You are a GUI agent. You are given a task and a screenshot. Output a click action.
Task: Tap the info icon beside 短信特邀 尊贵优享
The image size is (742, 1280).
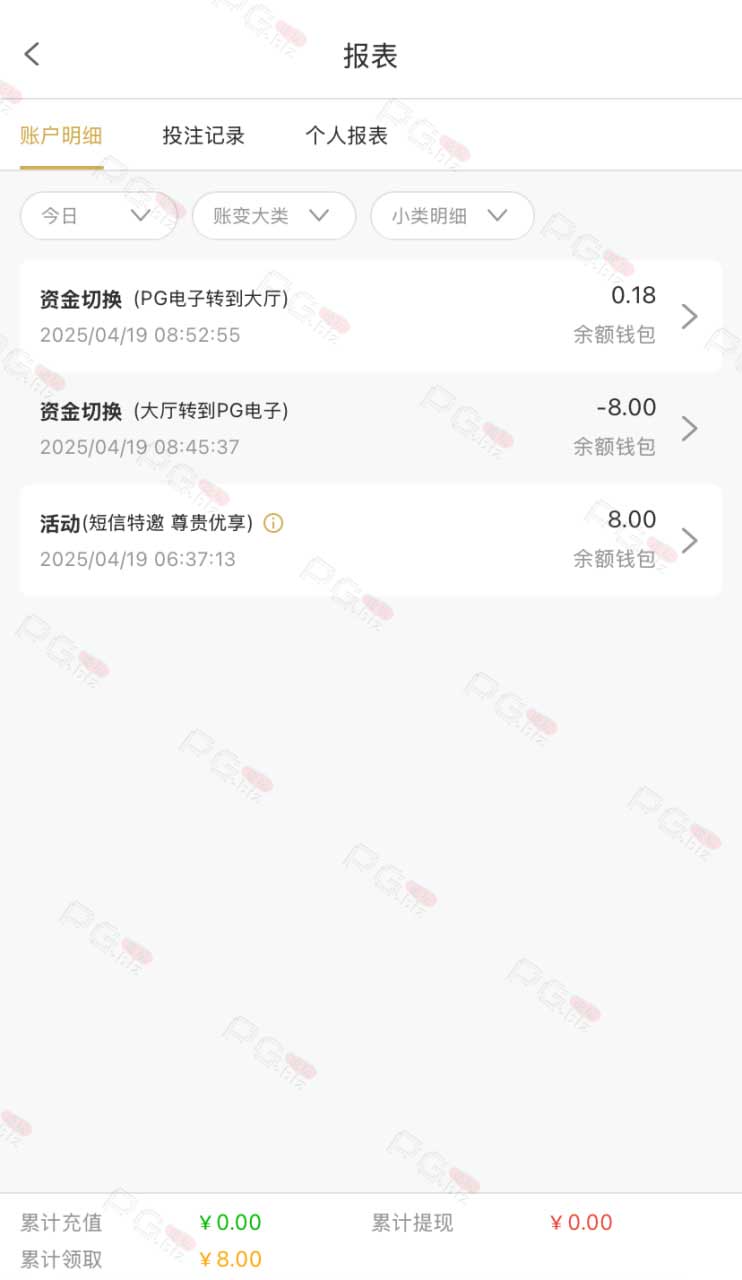tap(273, 523)
